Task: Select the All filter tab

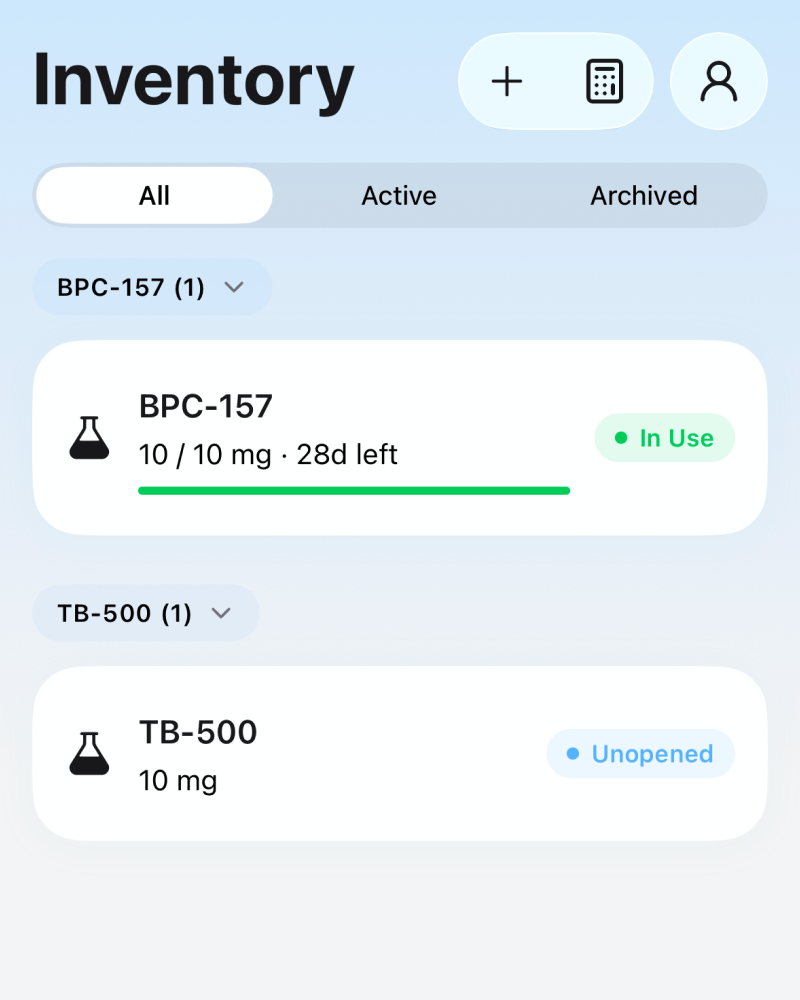Action: pos(154,195)
